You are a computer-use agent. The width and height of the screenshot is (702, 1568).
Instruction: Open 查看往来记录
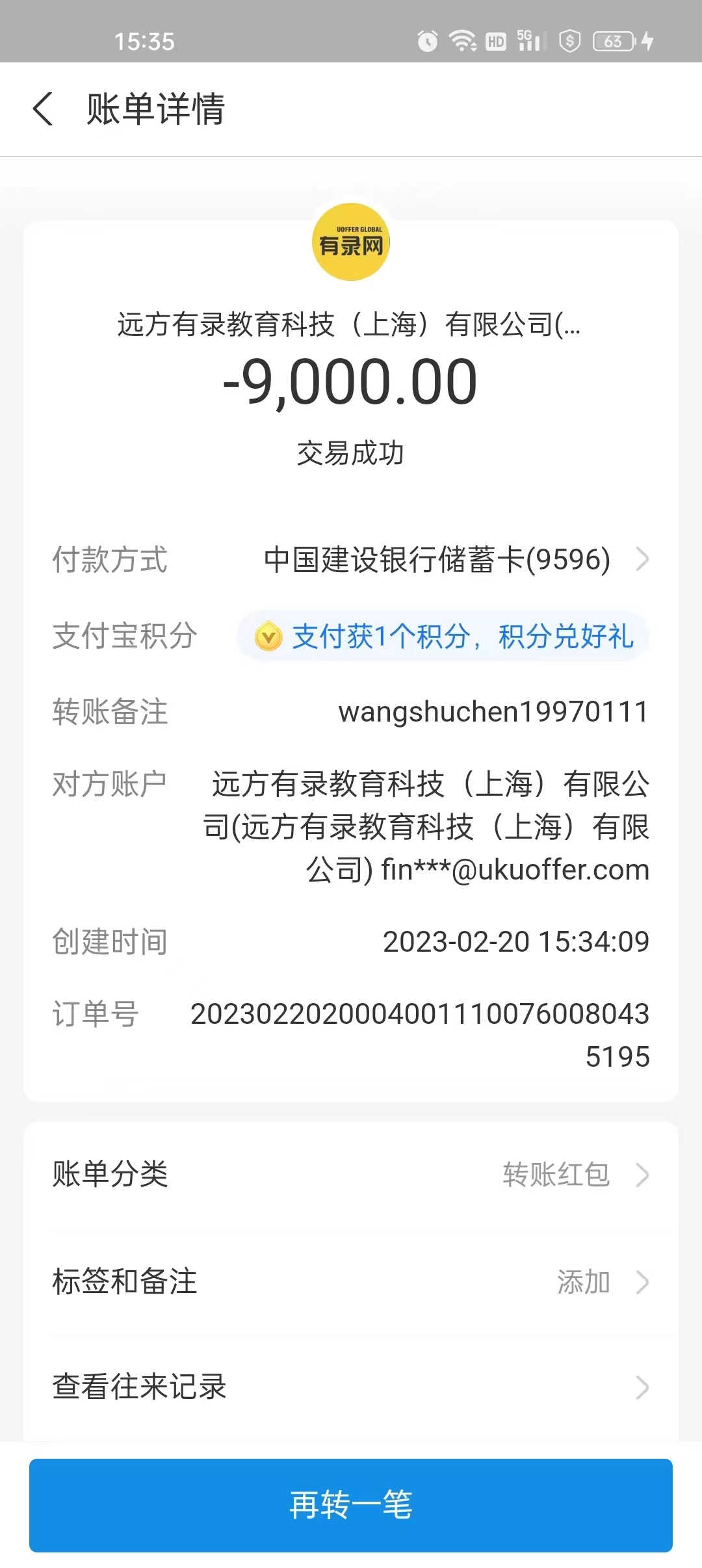(x=351, y=1387)
